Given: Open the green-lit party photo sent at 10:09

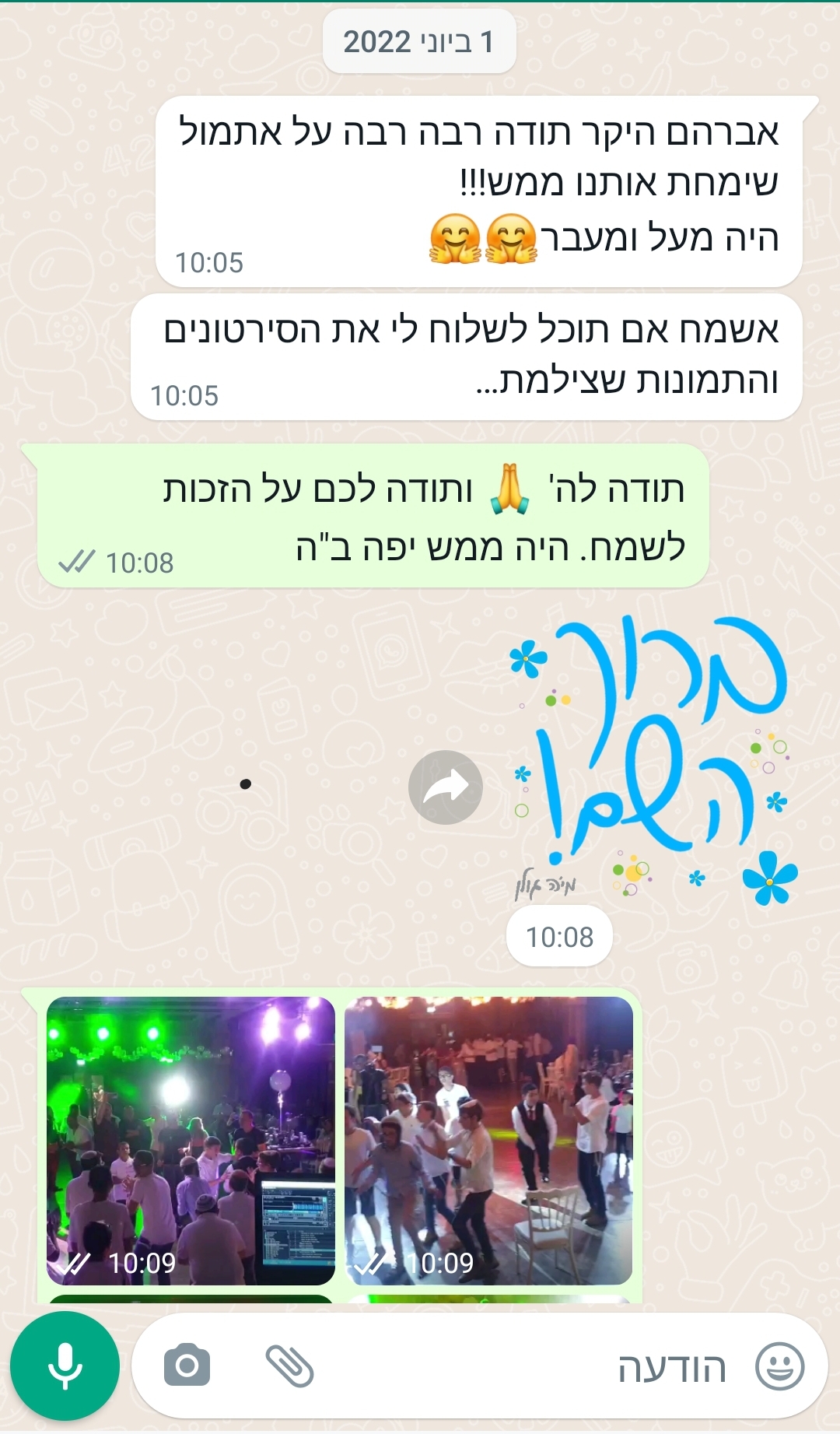Looking at the screenshot, I should click(191, 1141).
